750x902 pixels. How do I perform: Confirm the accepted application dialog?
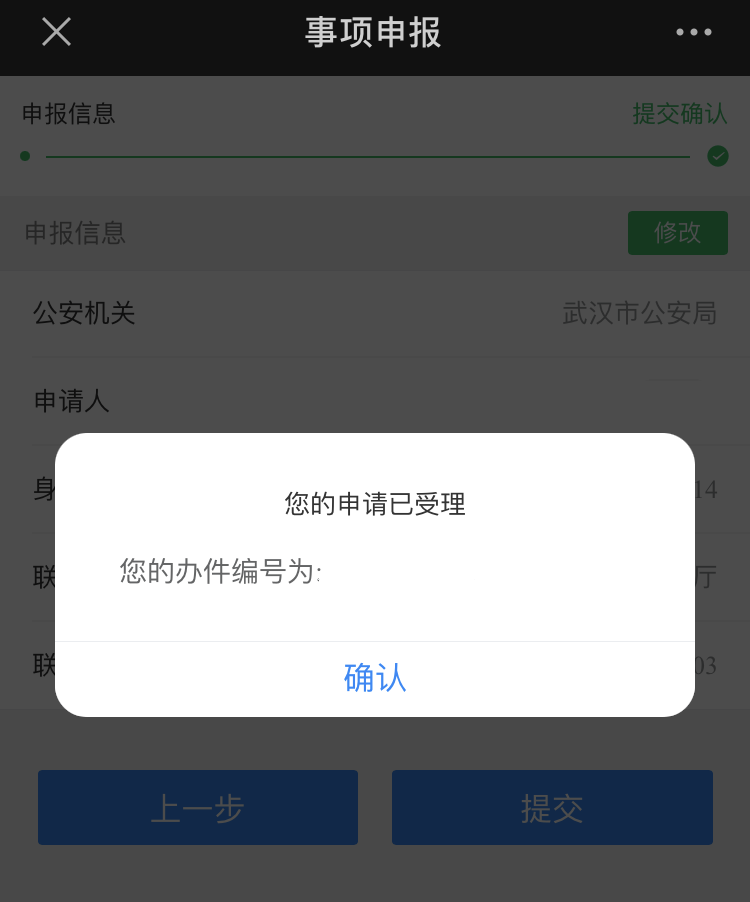pyautogui.click(x=375, y=678)
